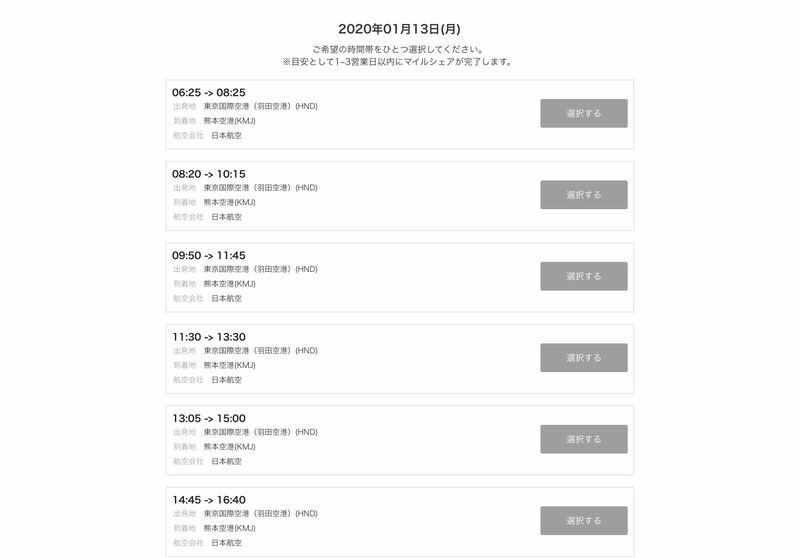Choose the 08:20 -> 10:15 flight
The width and height of the screenshot is (800, 558).
coord(583,195)
